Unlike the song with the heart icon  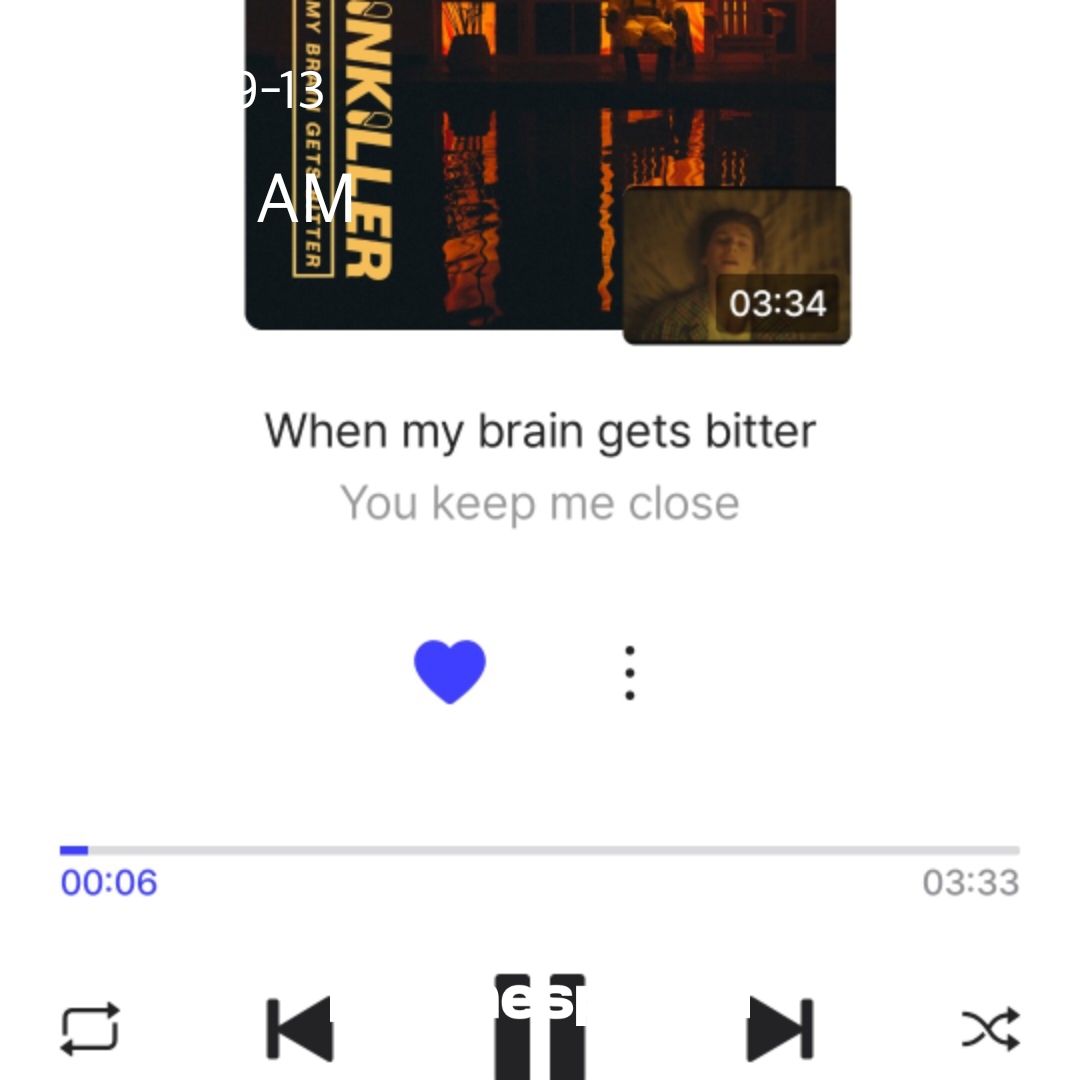[450, 671]
